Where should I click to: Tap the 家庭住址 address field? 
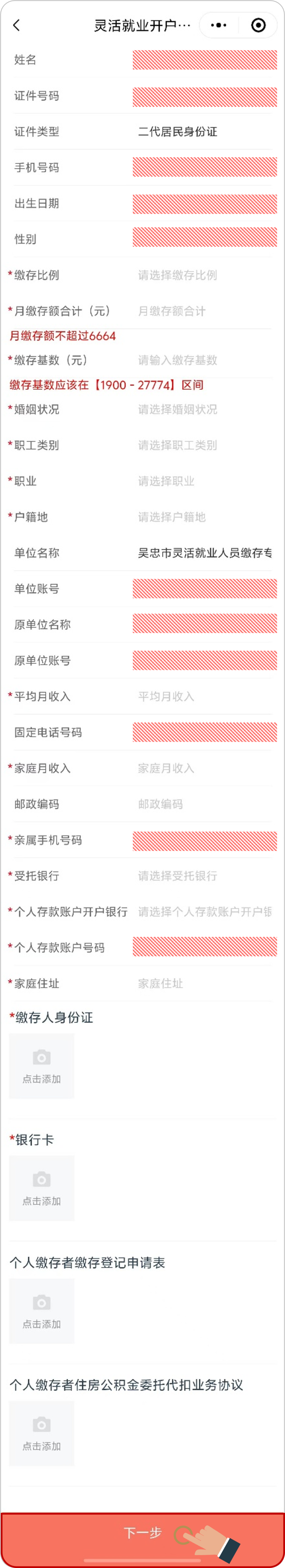(x=204, y=984)
